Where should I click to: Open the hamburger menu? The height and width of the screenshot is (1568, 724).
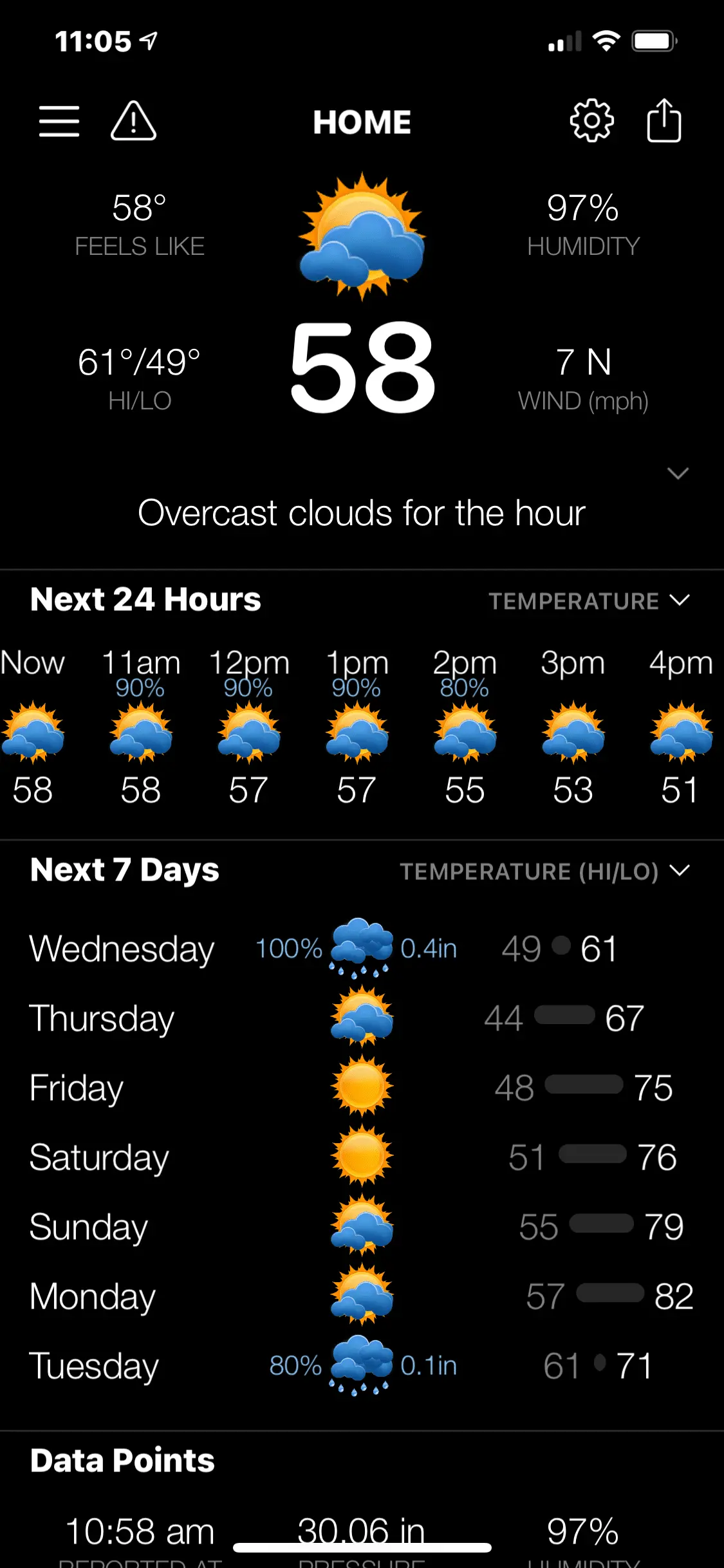click(x=59, y=121)
